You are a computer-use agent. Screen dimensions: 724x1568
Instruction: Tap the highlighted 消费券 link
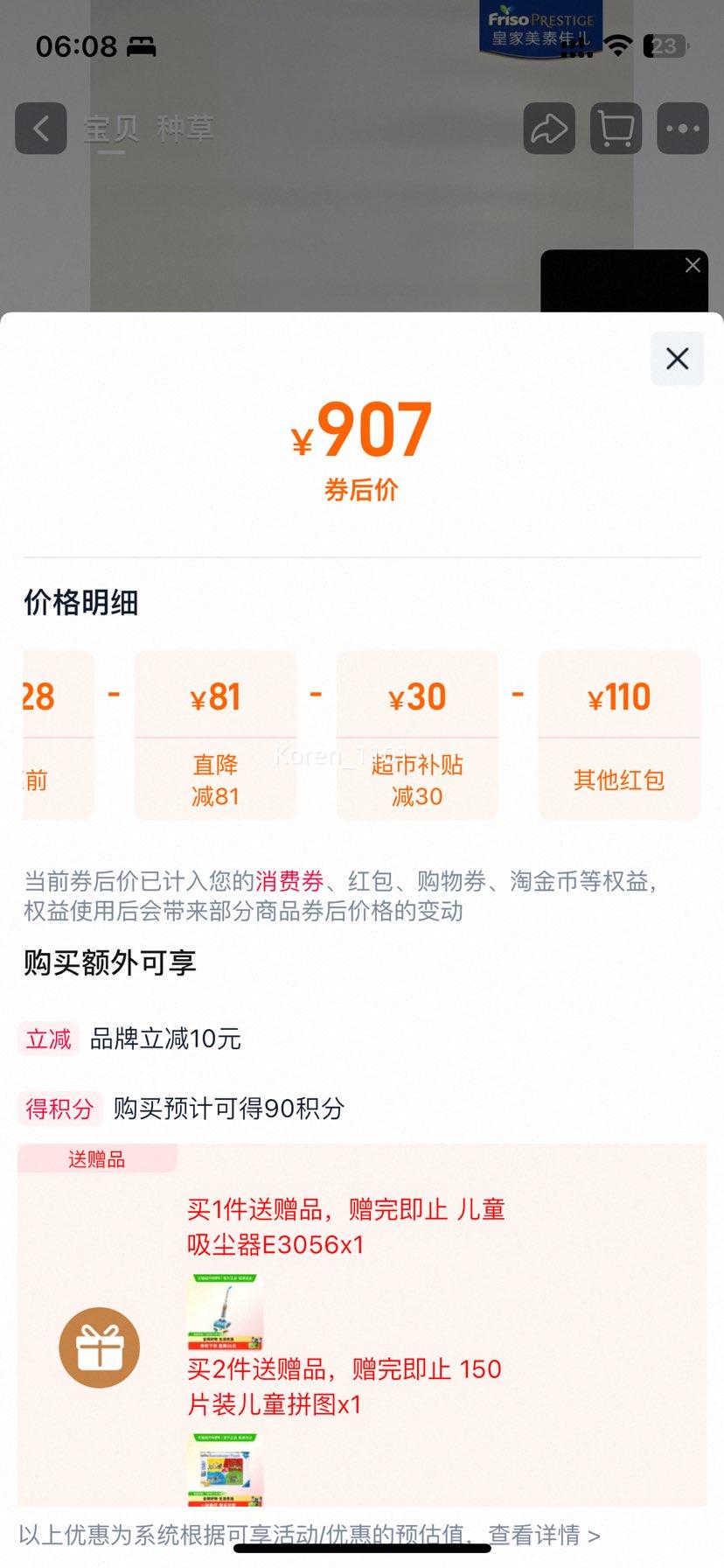(x=291, y=882)
